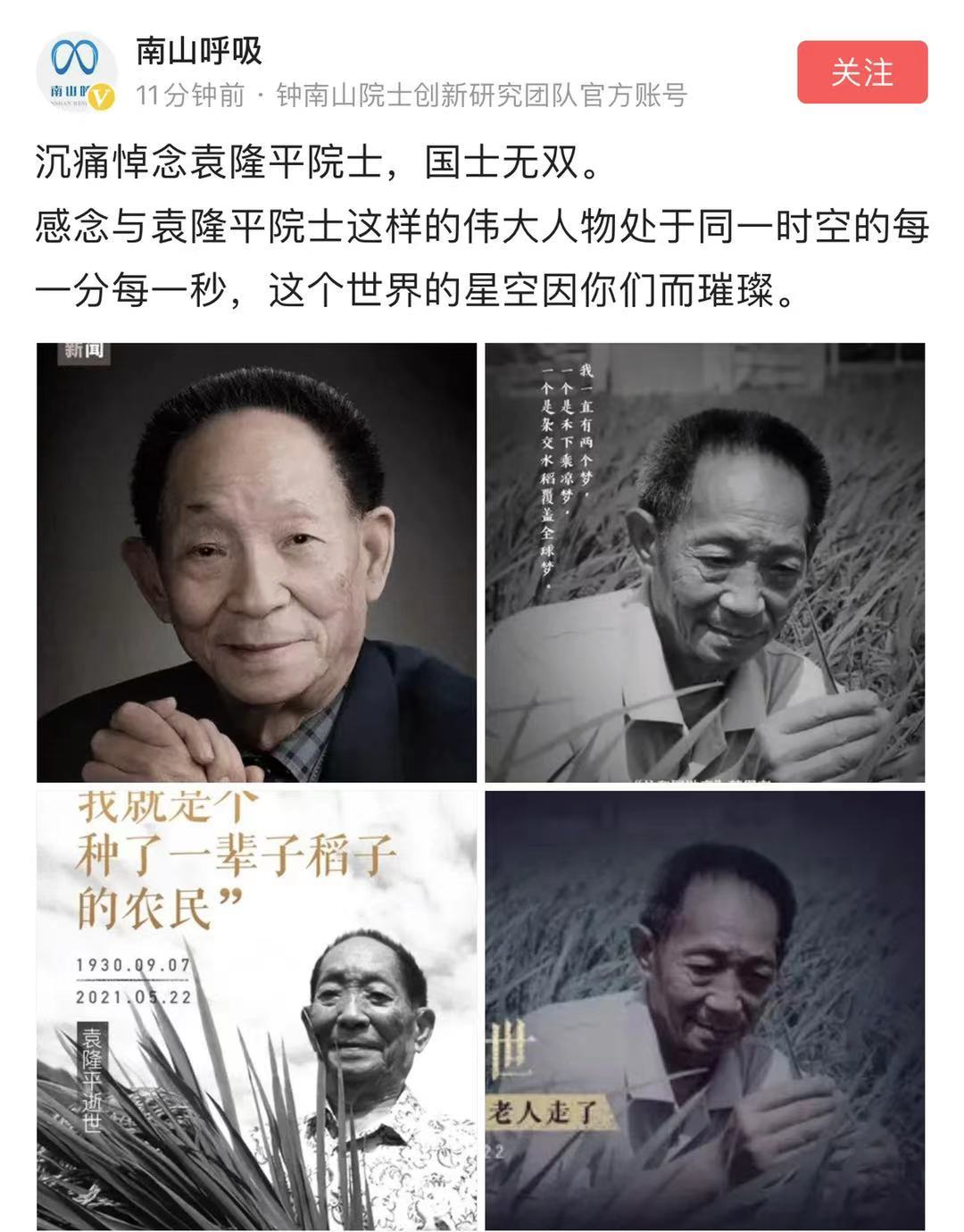This screenshot has width=964, height=1232.
Task: Open the 南山呼吸 profile avatar
Action: [x=75, y=72]
